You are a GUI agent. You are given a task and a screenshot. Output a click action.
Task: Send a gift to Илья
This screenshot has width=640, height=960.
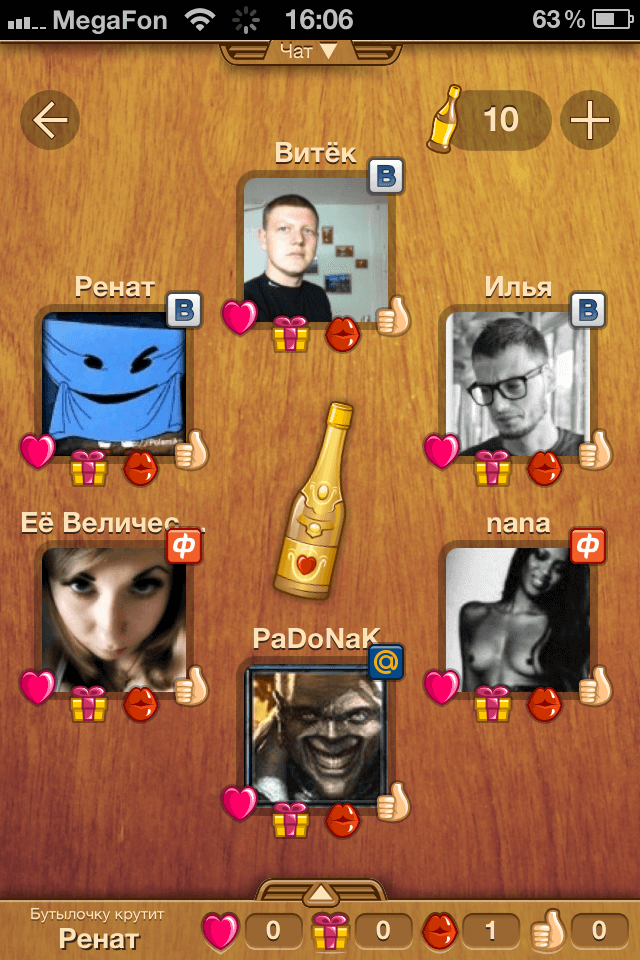tap(491, 468)
